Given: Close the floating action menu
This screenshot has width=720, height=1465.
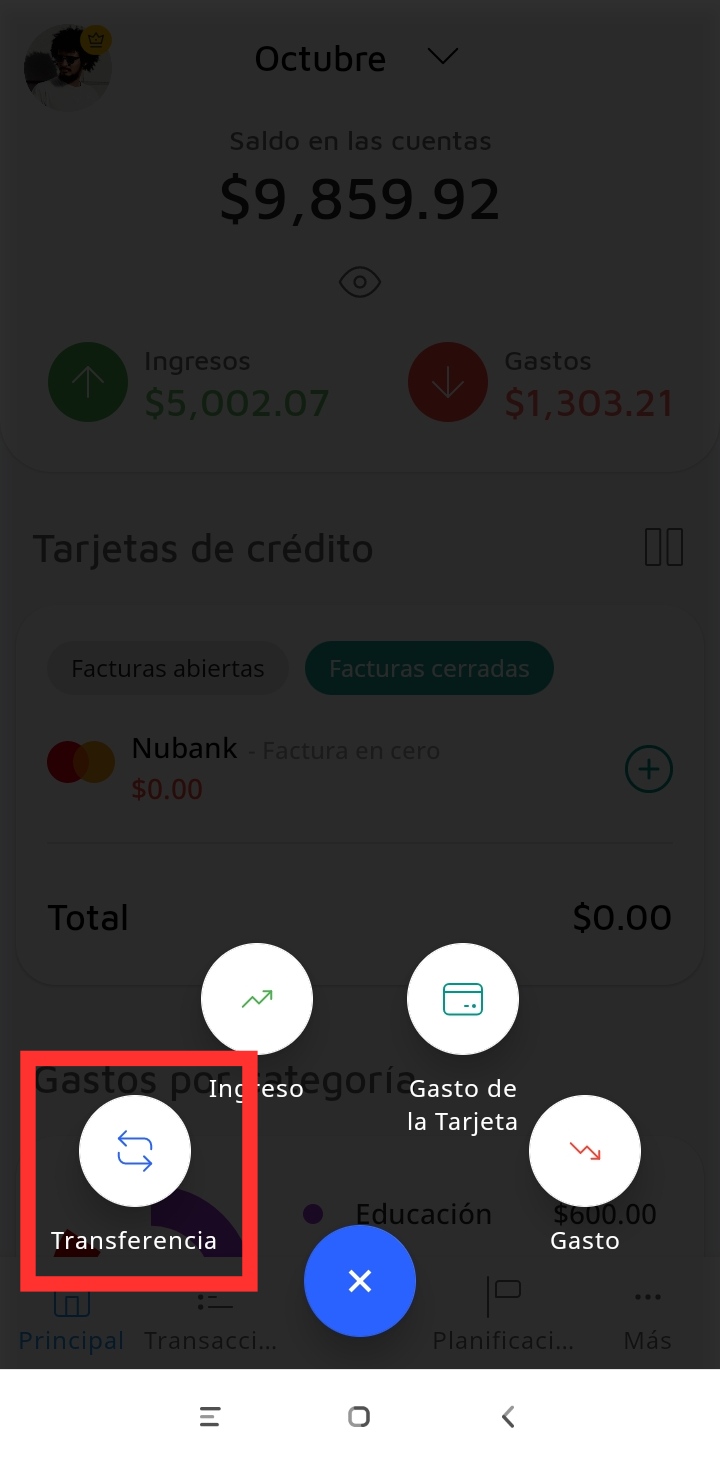Looking at the screenshot, I should pyautogui.click(x=360, y=1281).
